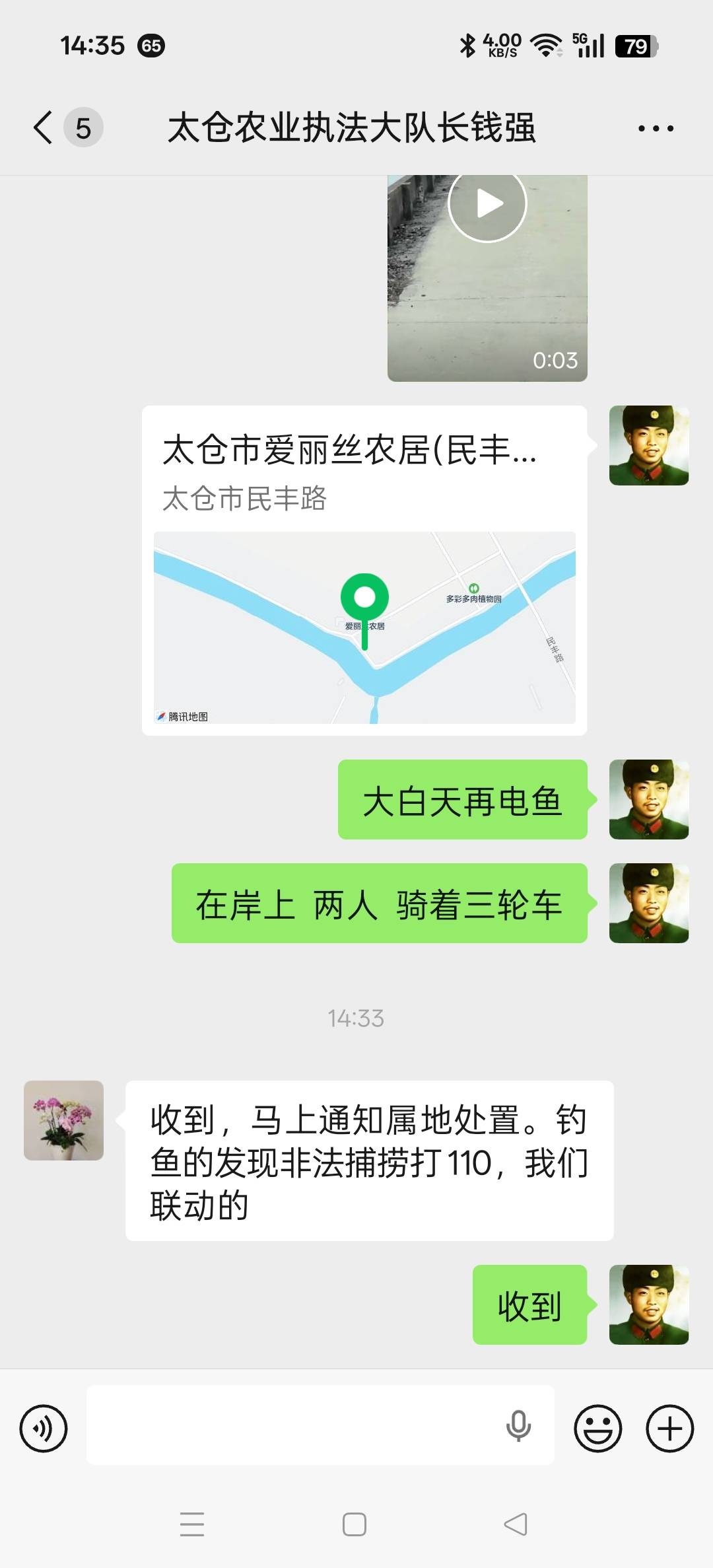Open the 太仓市爱丽丝农居 location card
This screenshot has height=1568, width=713.
364,570
